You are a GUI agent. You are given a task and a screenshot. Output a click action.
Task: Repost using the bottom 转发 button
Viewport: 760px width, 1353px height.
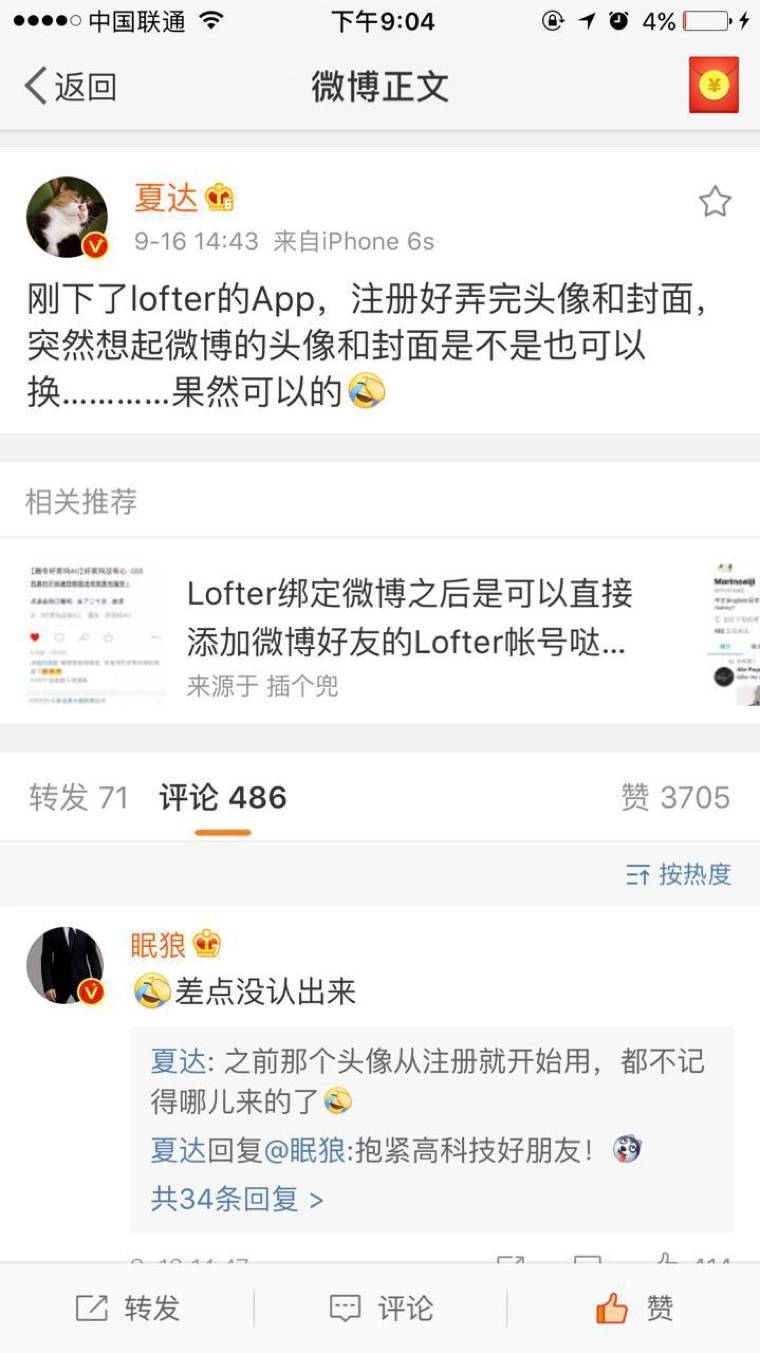[127, 1308]
